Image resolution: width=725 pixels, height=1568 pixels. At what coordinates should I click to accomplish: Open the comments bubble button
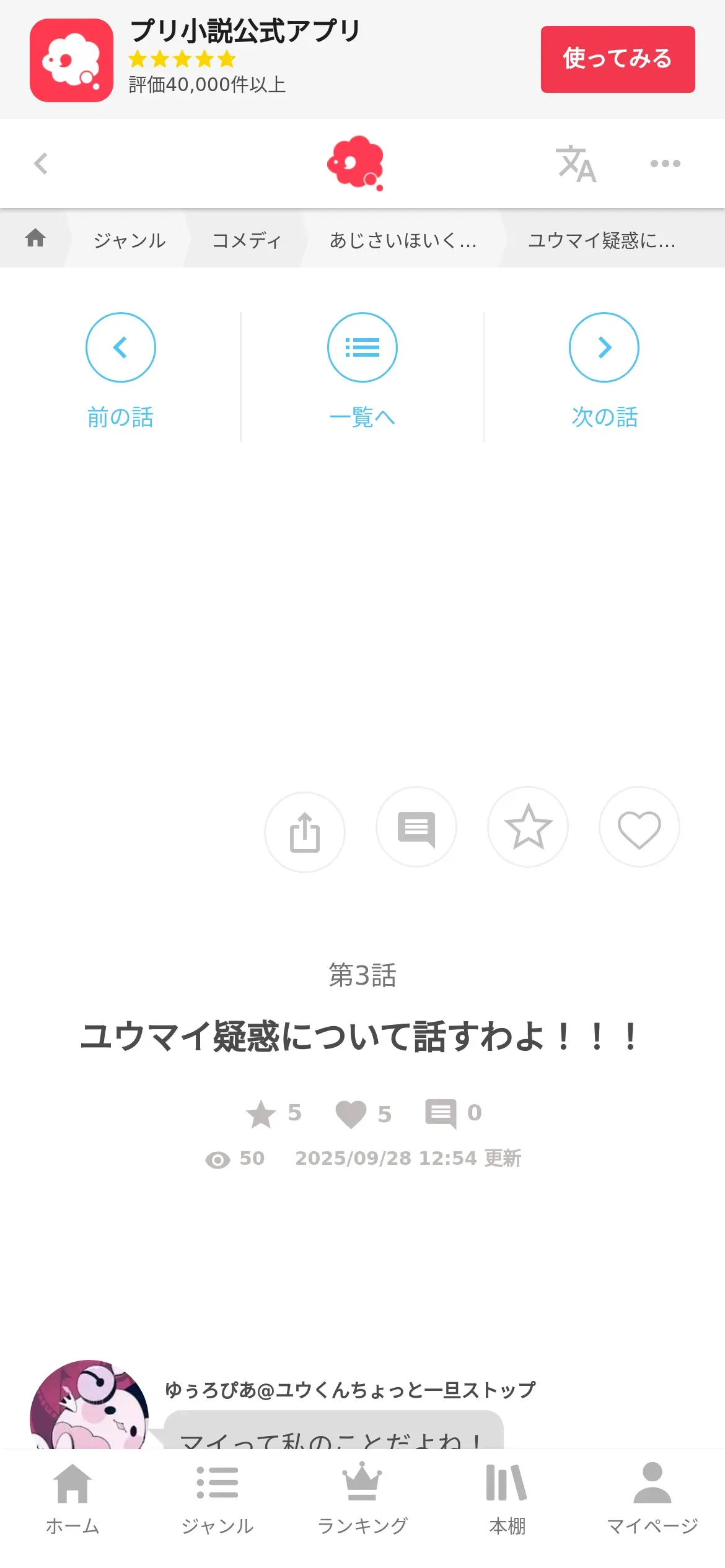(x=416, y=827)
